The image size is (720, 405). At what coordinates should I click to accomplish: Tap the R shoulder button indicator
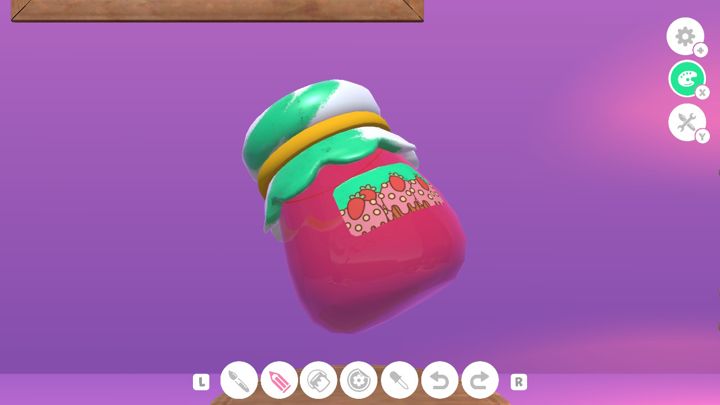pos(518,382)
